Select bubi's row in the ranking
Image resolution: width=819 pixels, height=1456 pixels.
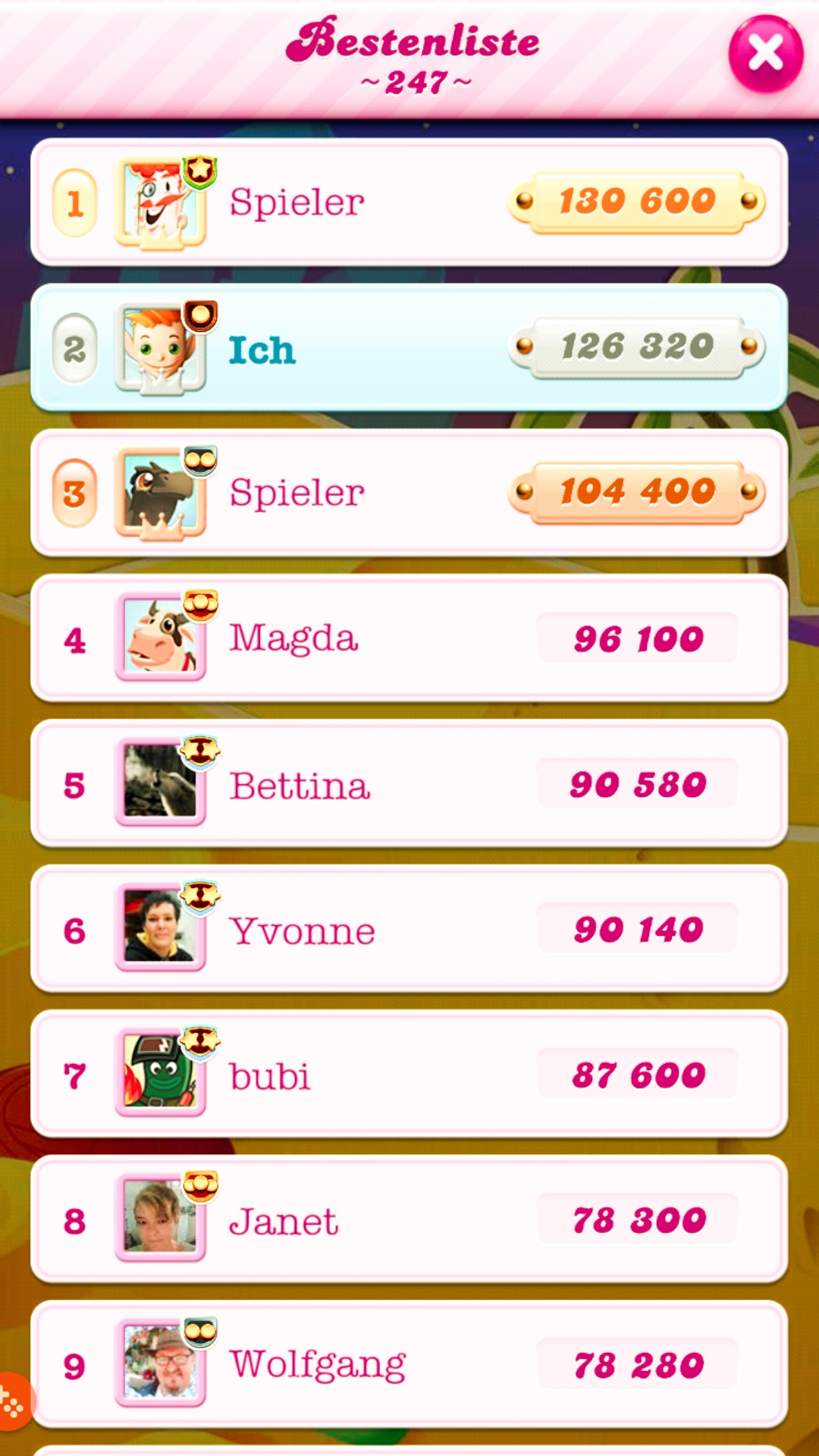click(x=409, y=1075)
